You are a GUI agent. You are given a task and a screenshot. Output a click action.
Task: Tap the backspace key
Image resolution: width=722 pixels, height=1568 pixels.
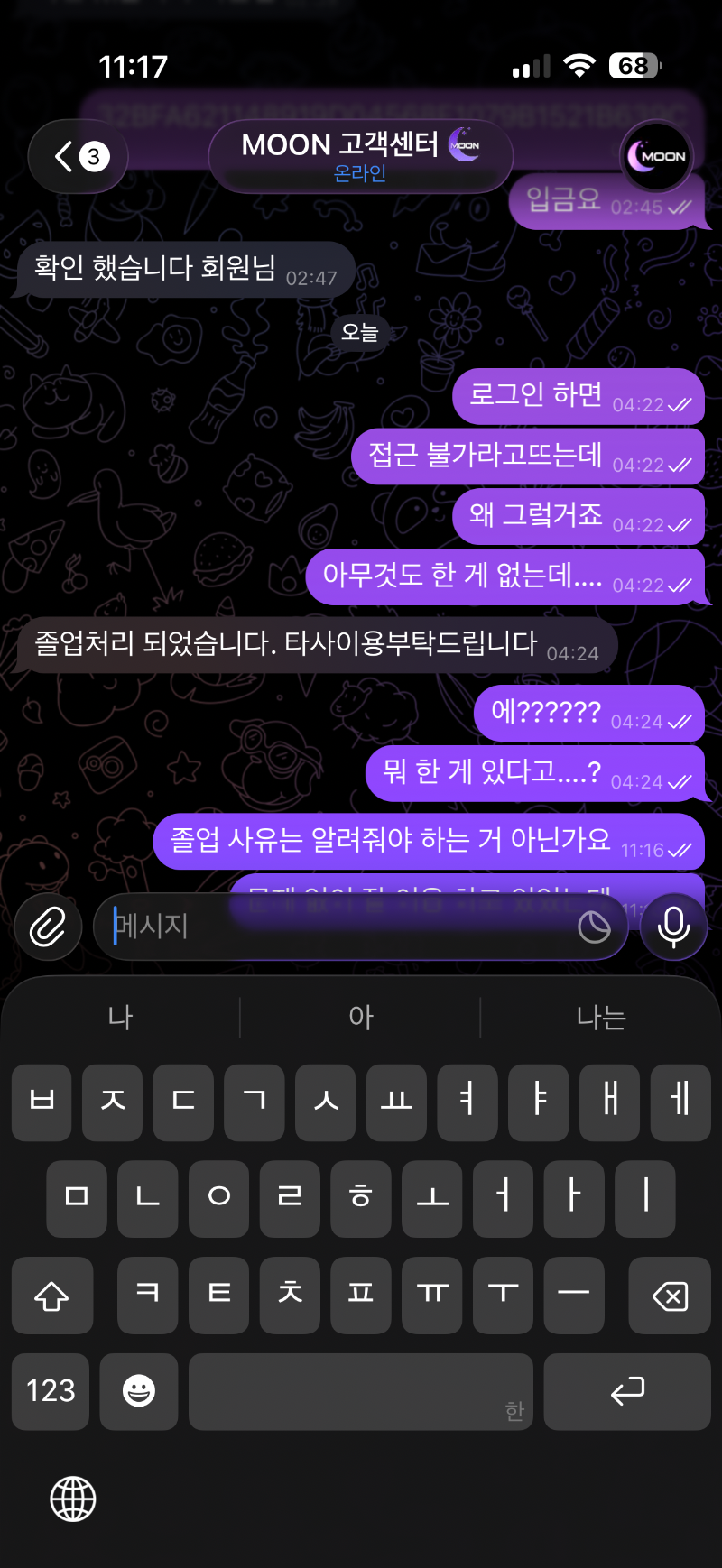pos(670,1296)
